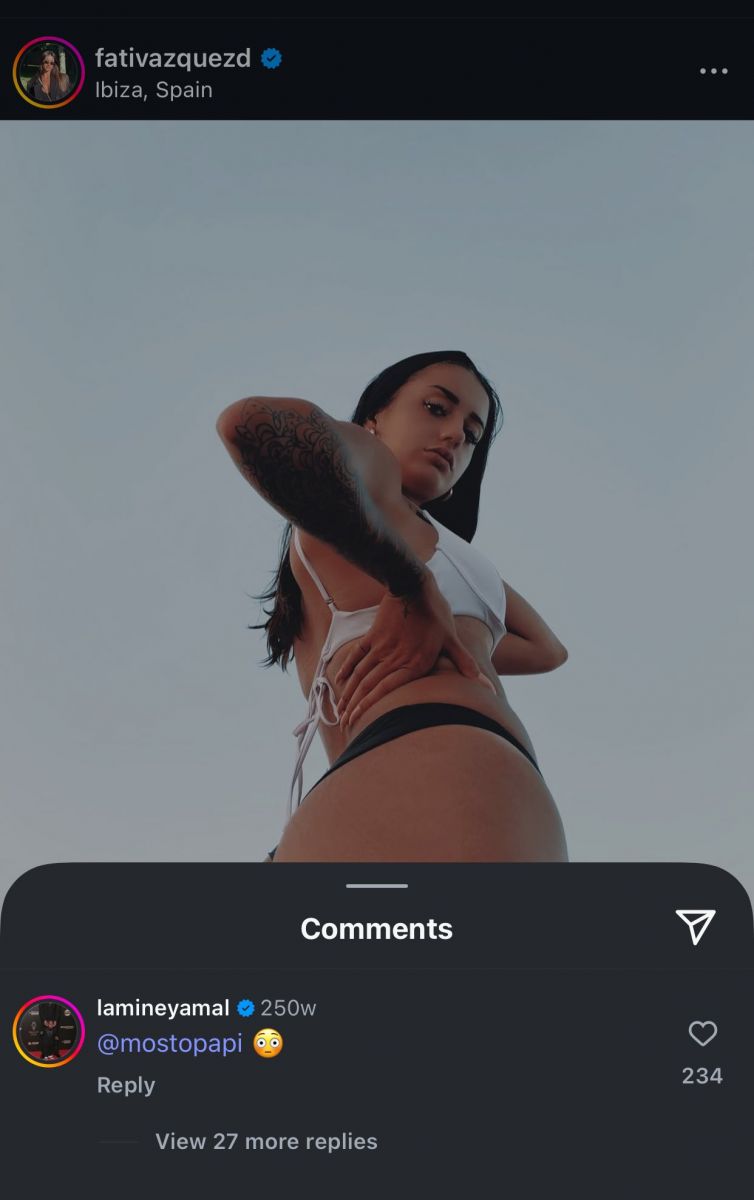
Task: Open lamineyamal's profile avatar
Action: (48, 1032)
